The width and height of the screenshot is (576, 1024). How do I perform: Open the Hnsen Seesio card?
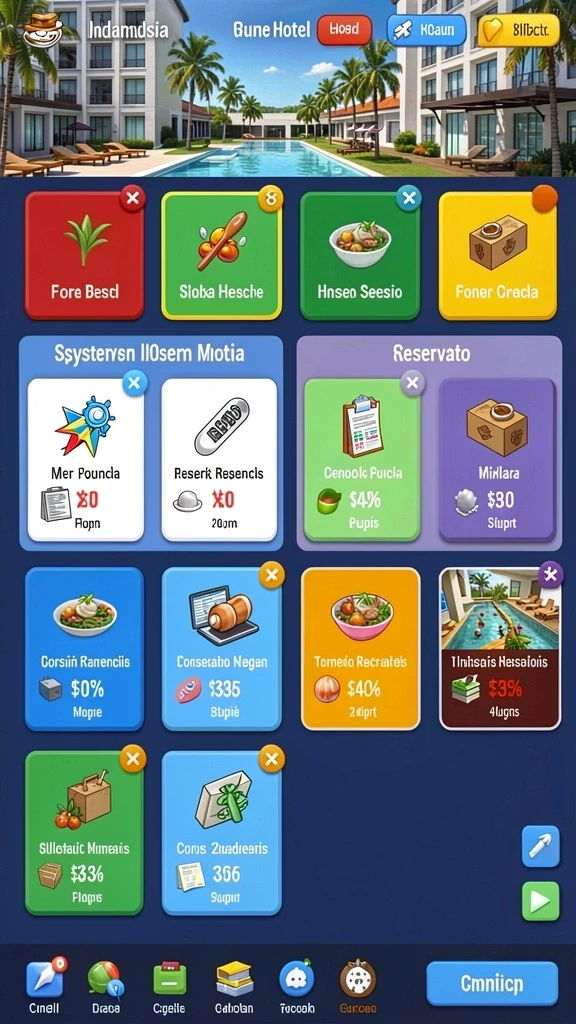coord(360,256)
